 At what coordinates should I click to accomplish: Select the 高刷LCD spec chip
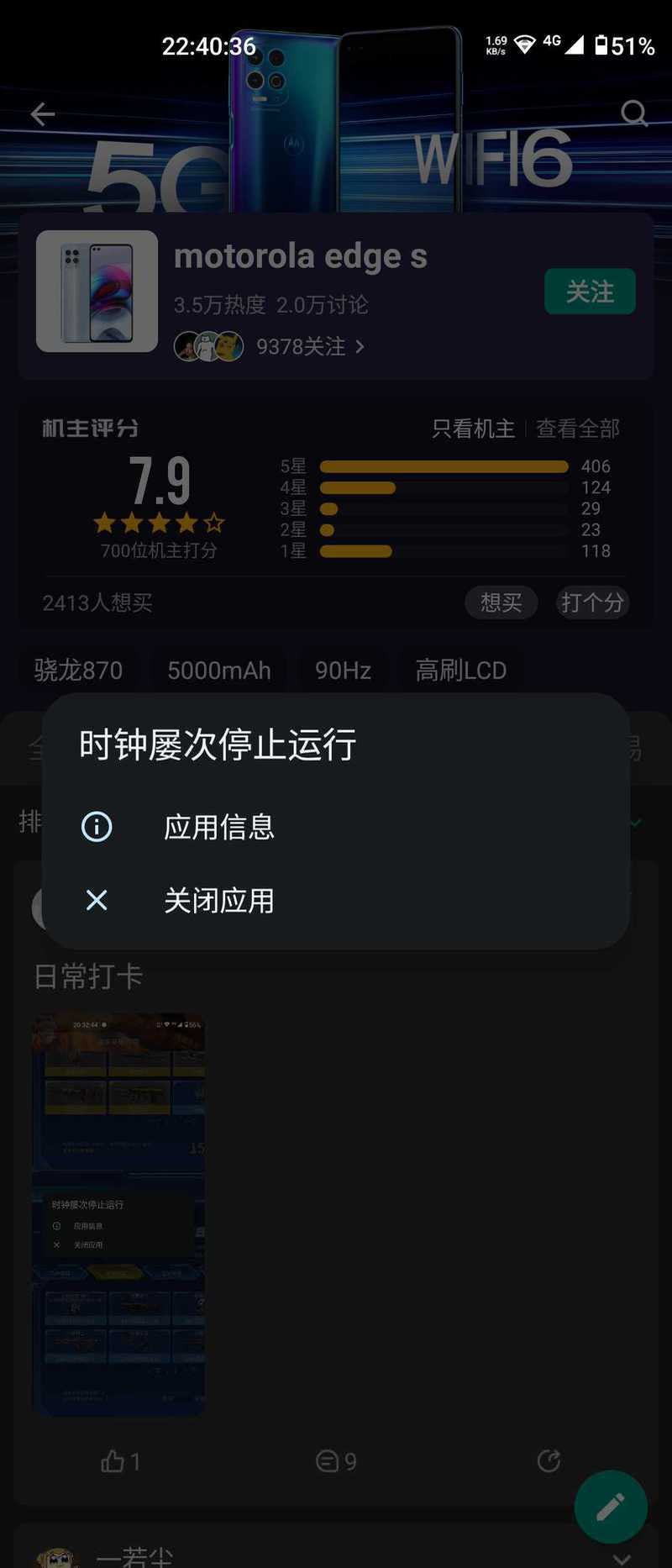click(460, 670)
